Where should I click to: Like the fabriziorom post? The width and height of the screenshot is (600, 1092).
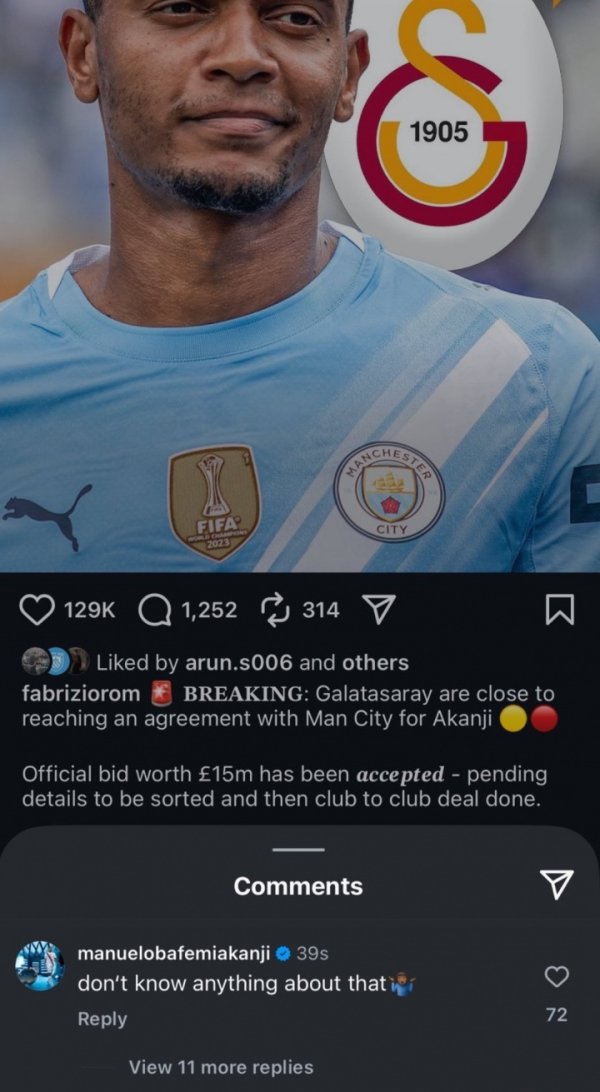pyautogui.click(x=37, y=609)
